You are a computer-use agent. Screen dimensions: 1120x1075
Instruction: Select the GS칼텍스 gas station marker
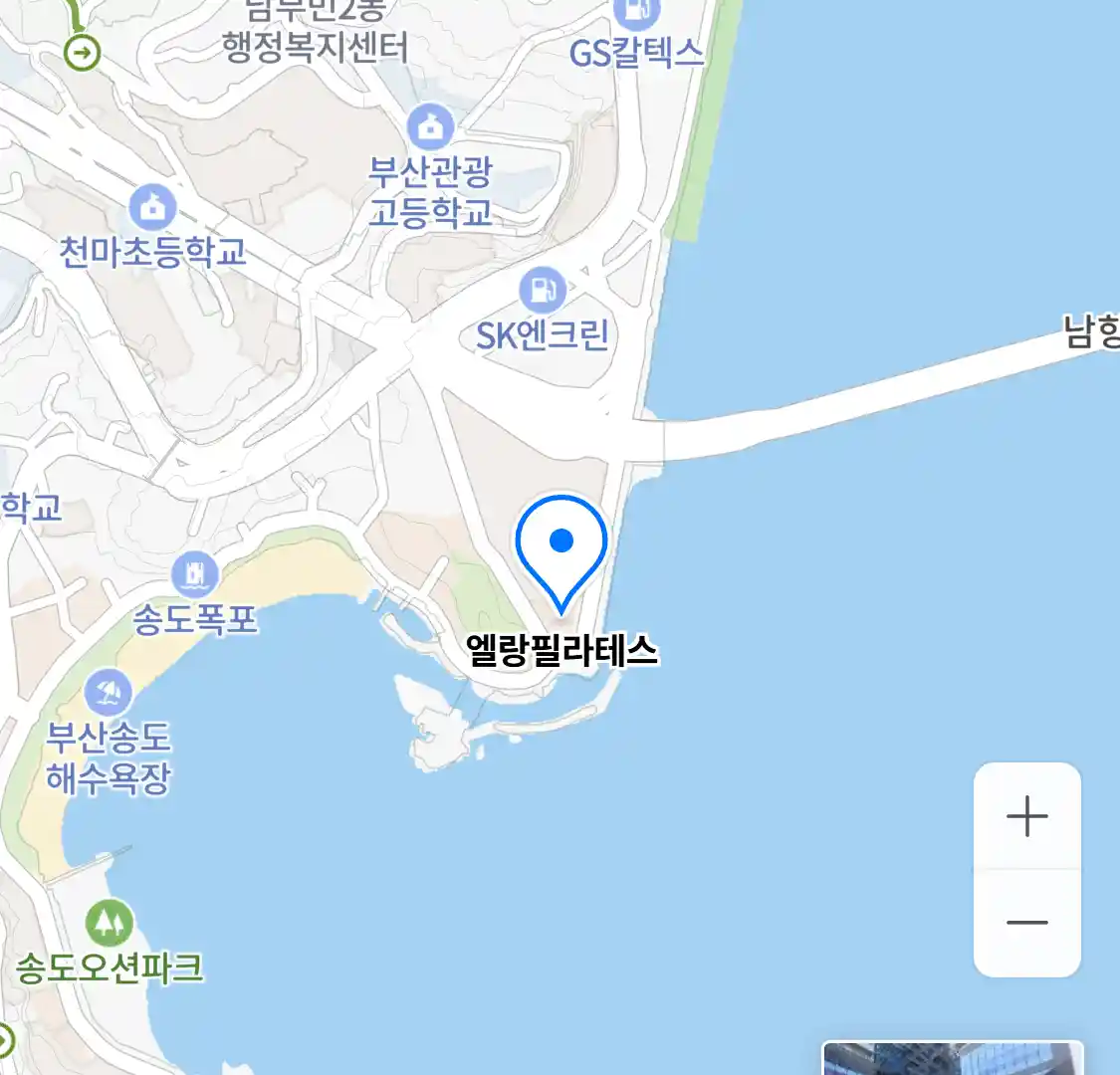tap(636, 12)
